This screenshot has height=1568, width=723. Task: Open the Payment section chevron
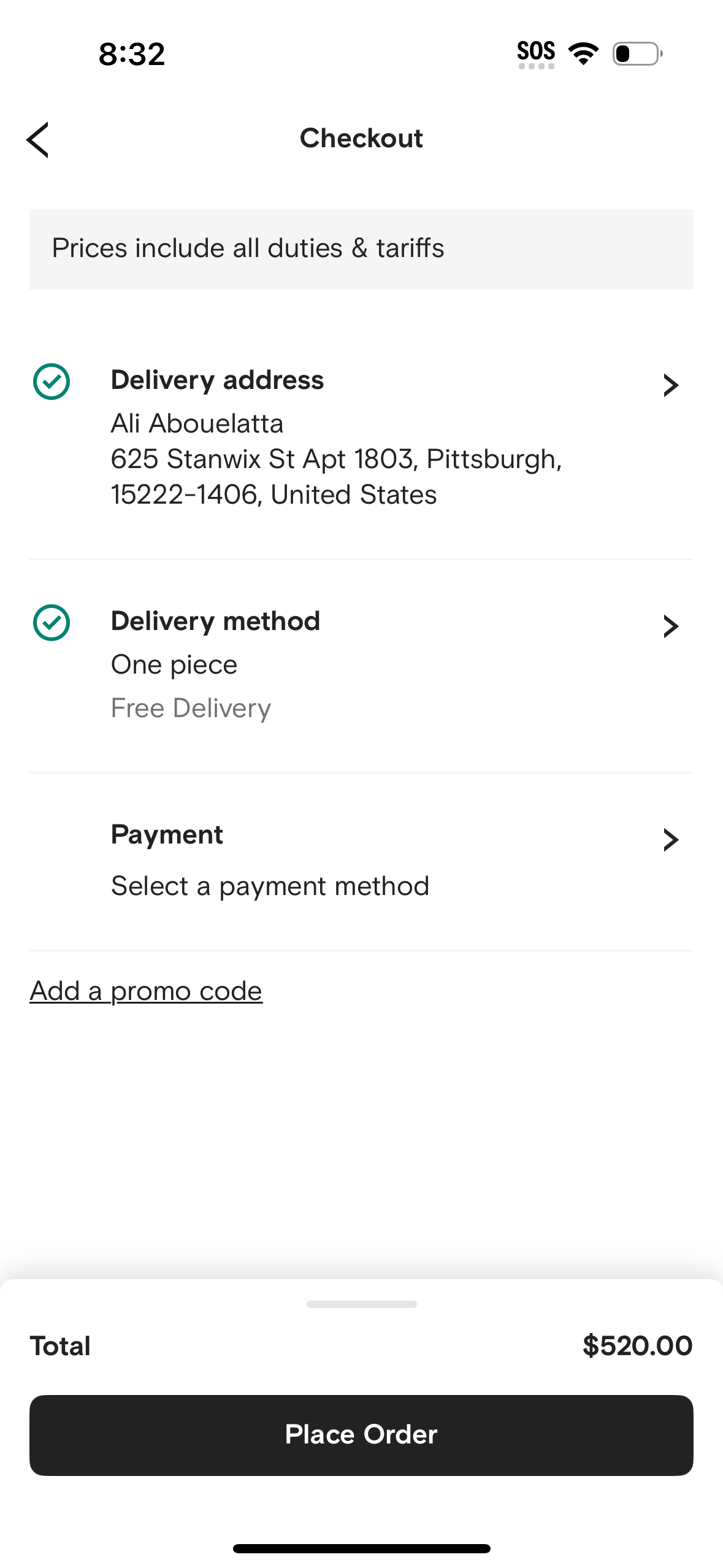[x=671, y=840]
